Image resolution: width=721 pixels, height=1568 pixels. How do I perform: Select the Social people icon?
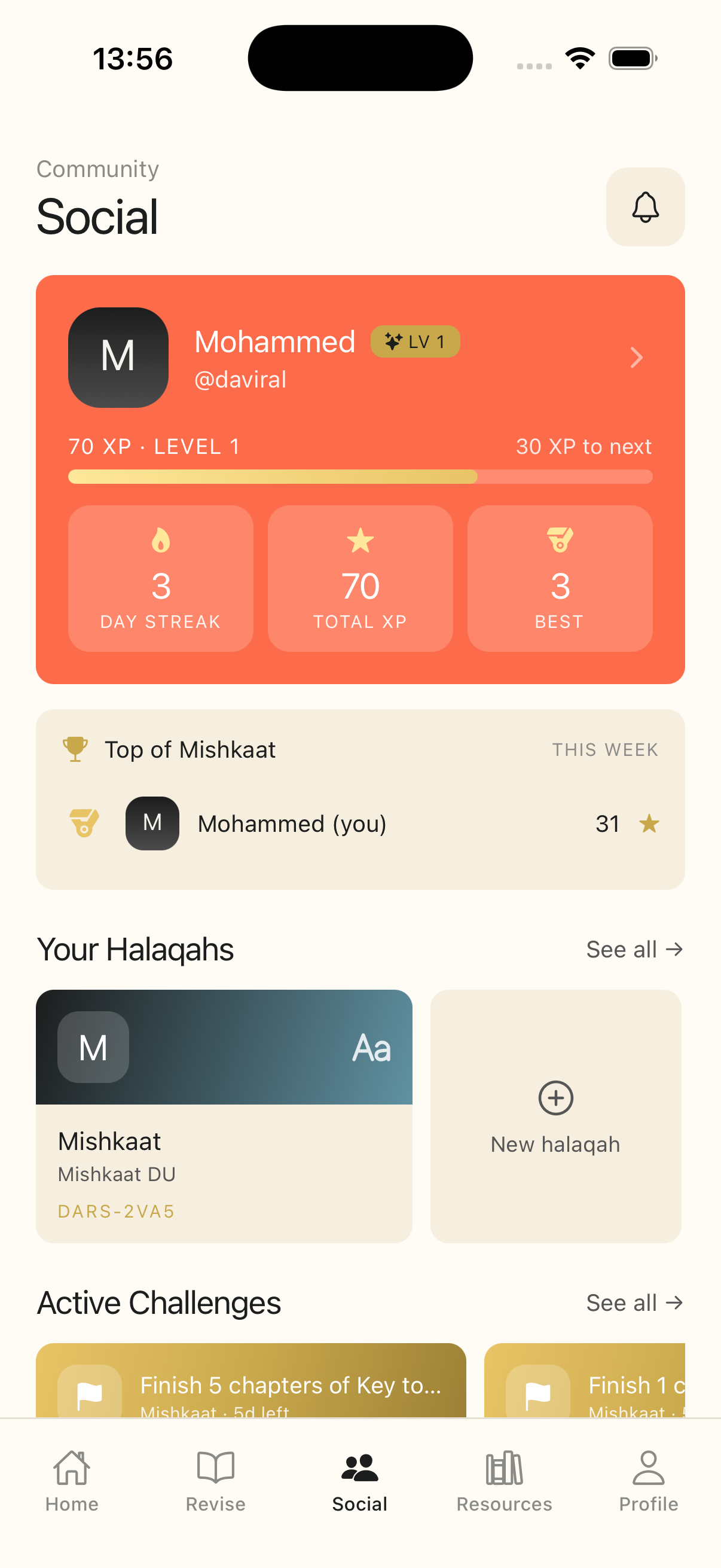(359, 1468)
